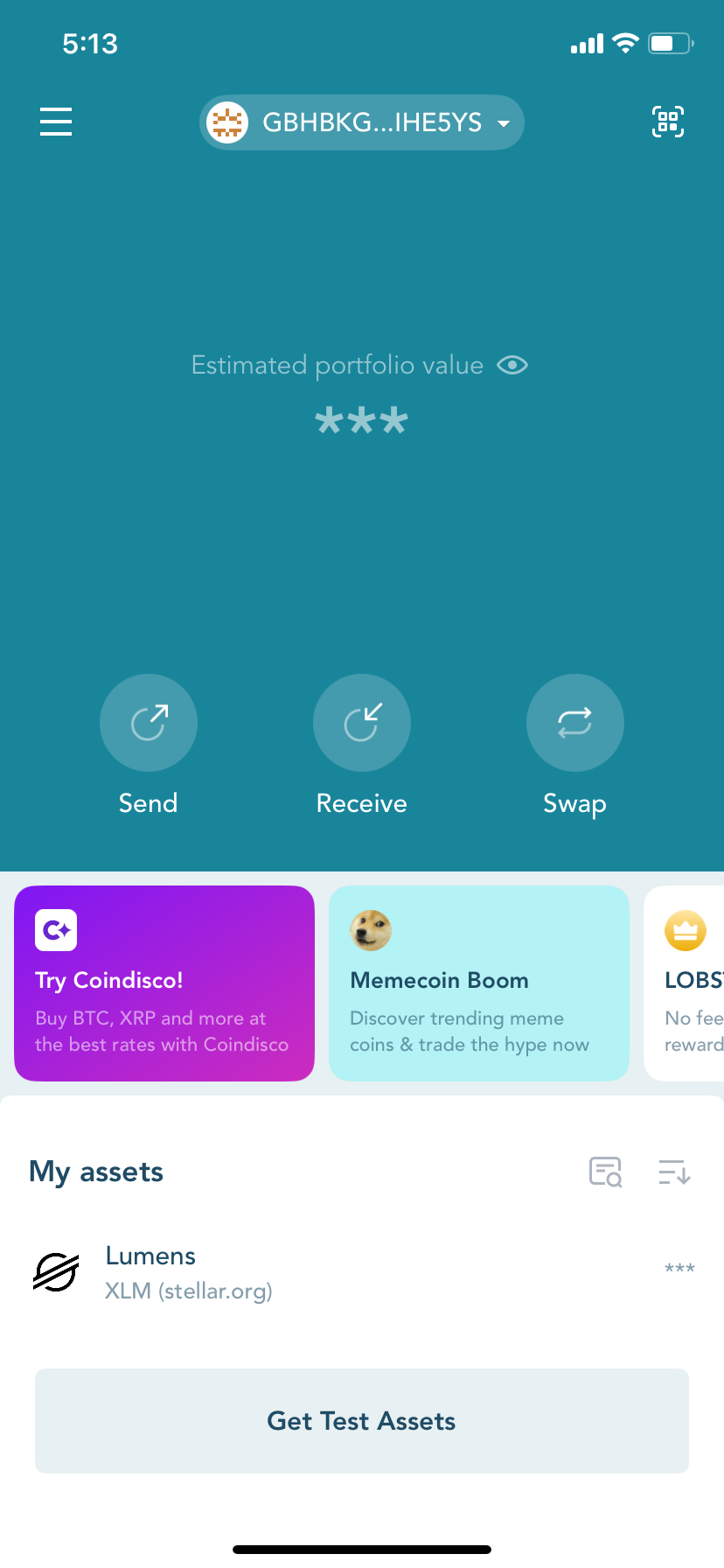Open the Memecoin Boom card
Viewport: 724px width, 1568px height.
click(x=478, y=983)
